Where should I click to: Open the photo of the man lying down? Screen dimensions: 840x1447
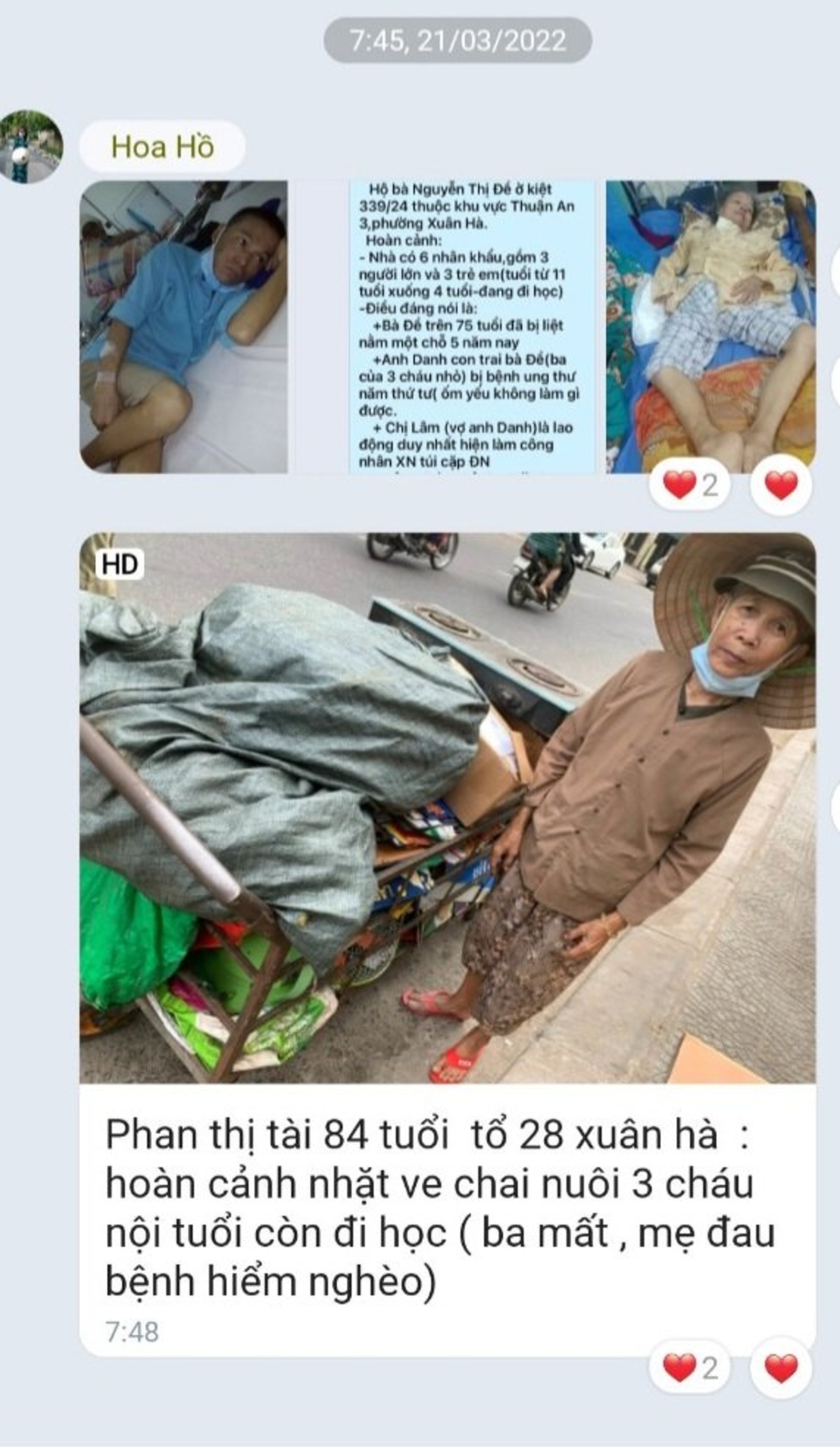coord(184,326)
